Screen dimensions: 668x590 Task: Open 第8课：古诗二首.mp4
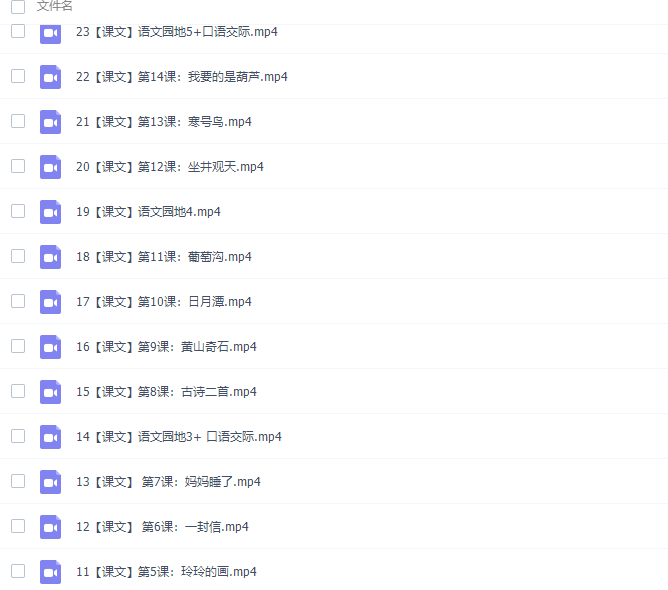pos(166,392)
